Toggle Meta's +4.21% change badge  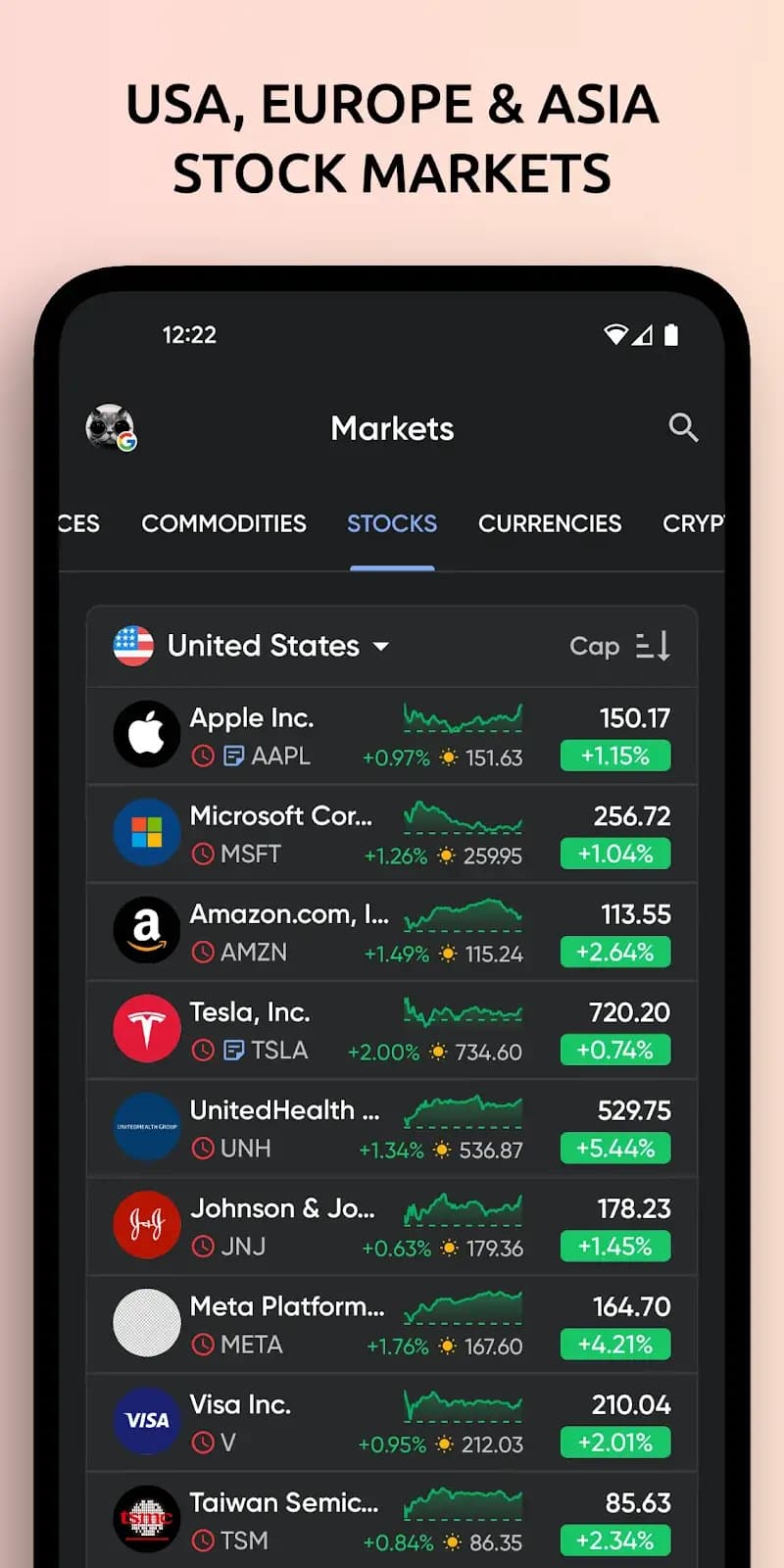tap(614, 1345)
